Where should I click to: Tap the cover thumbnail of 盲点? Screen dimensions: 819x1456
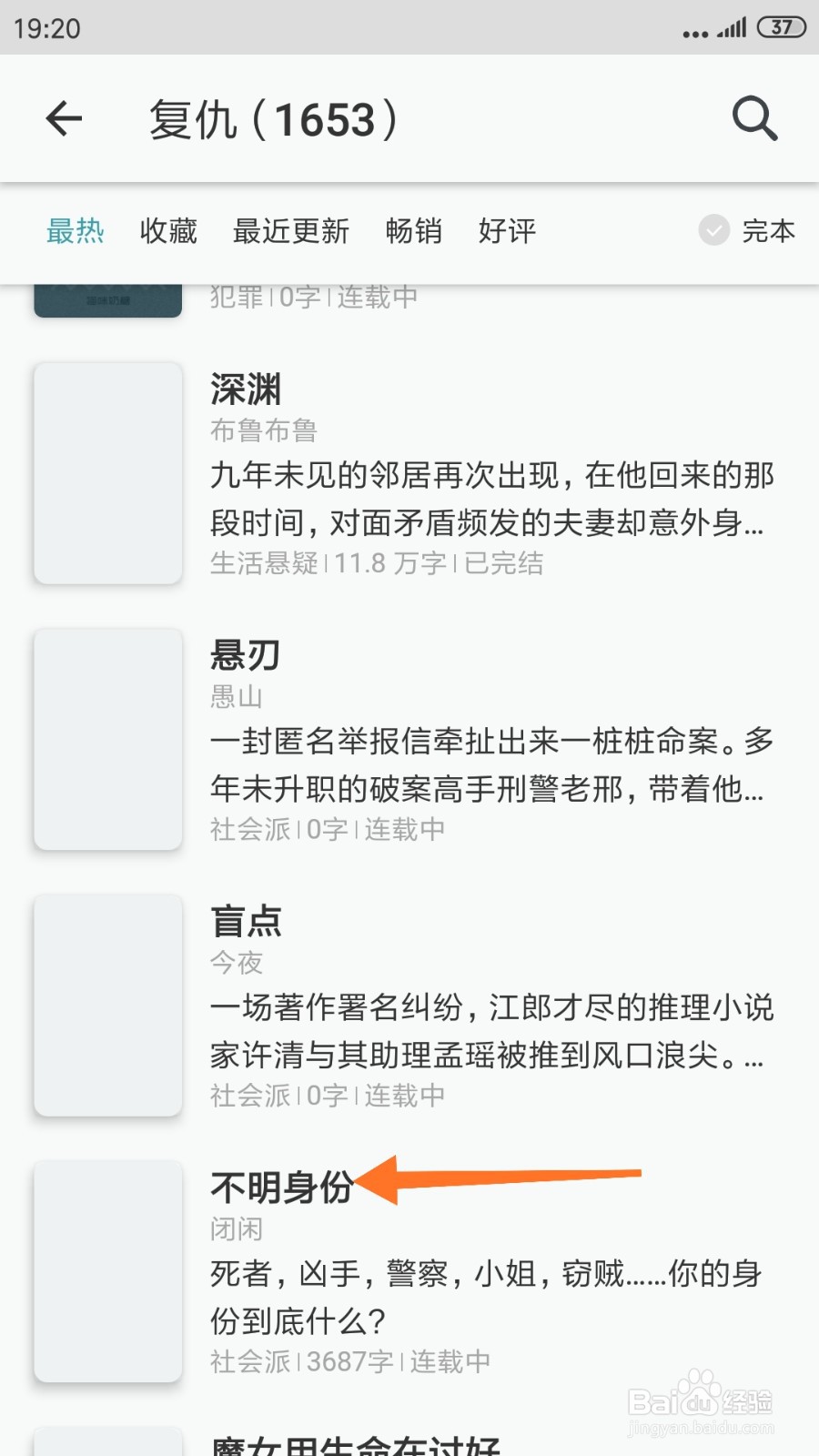106,1004
